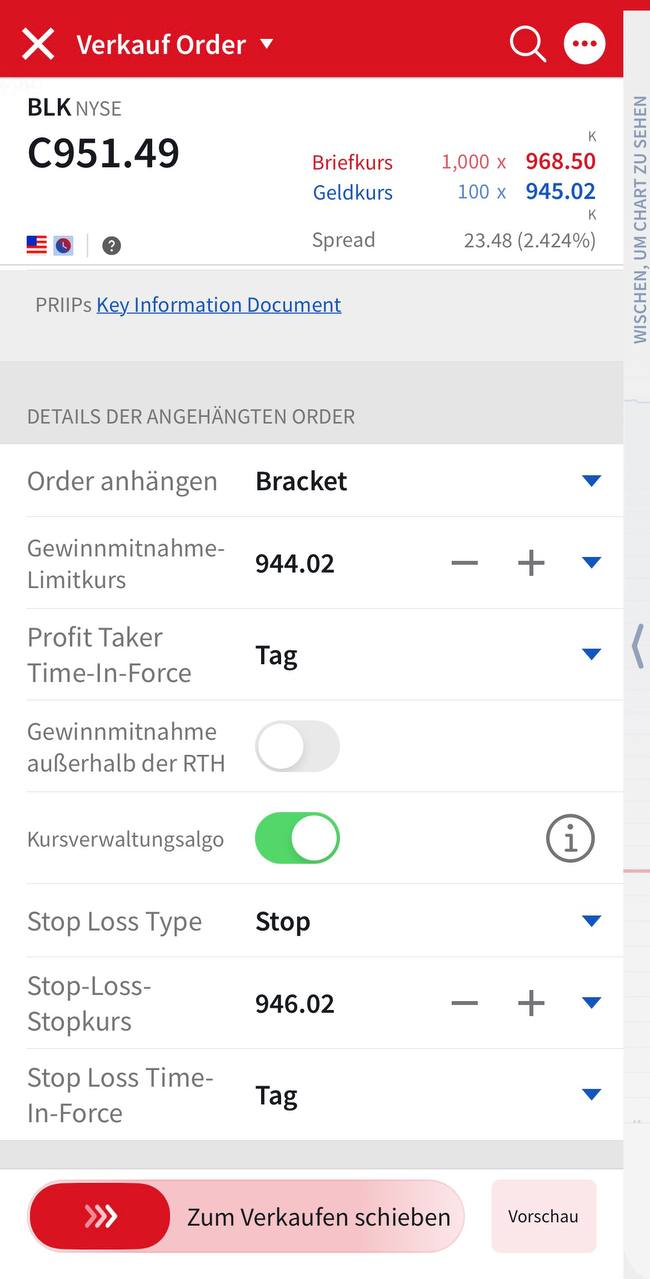Enable Gewinnmitnahme außerhalb der RTH
Viewport: 650px width, 1279px height.
pos(297,747)
